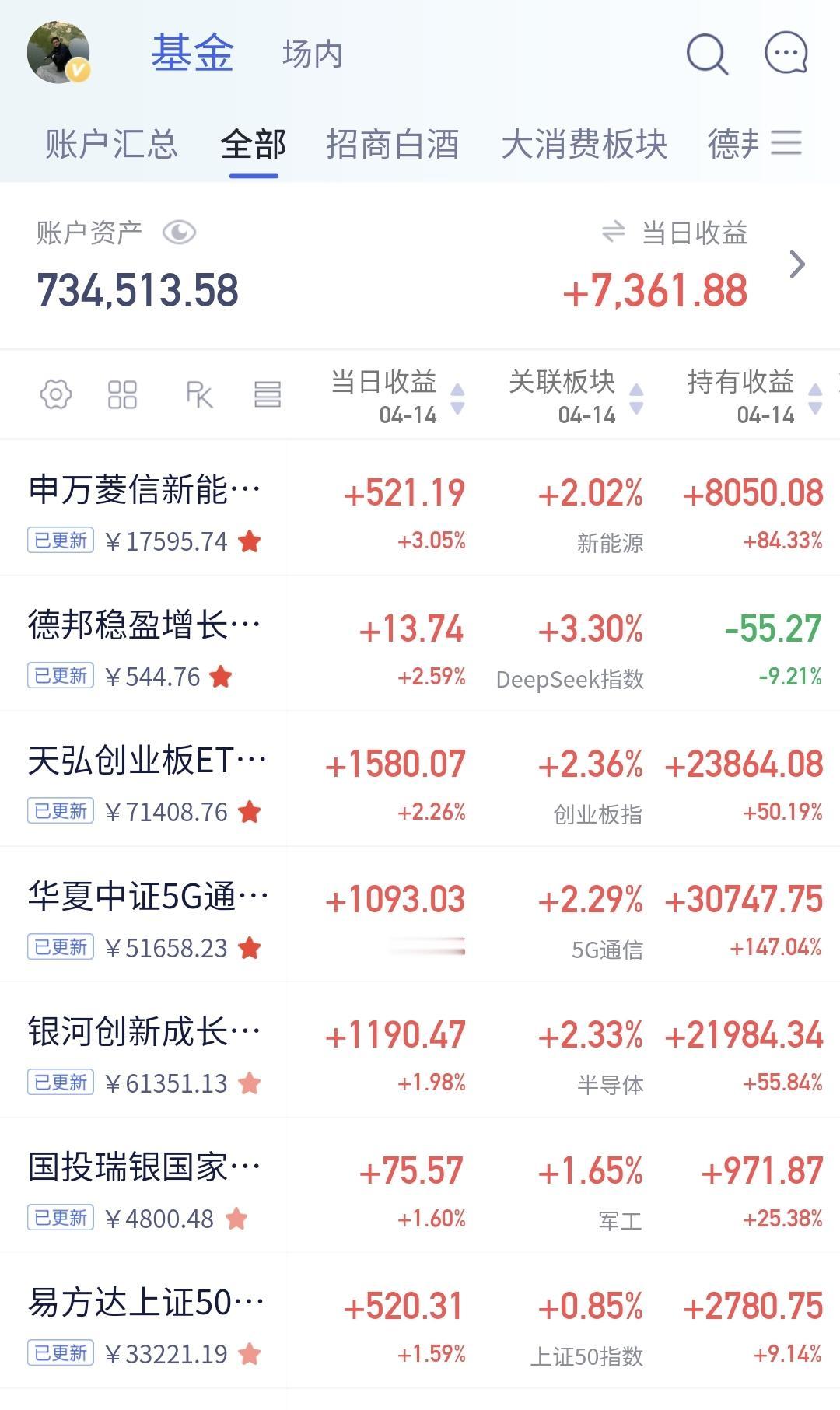Select the 账户汇总 tab
840x1410 pixels.
pyautogui.click(x=111, y=145)
